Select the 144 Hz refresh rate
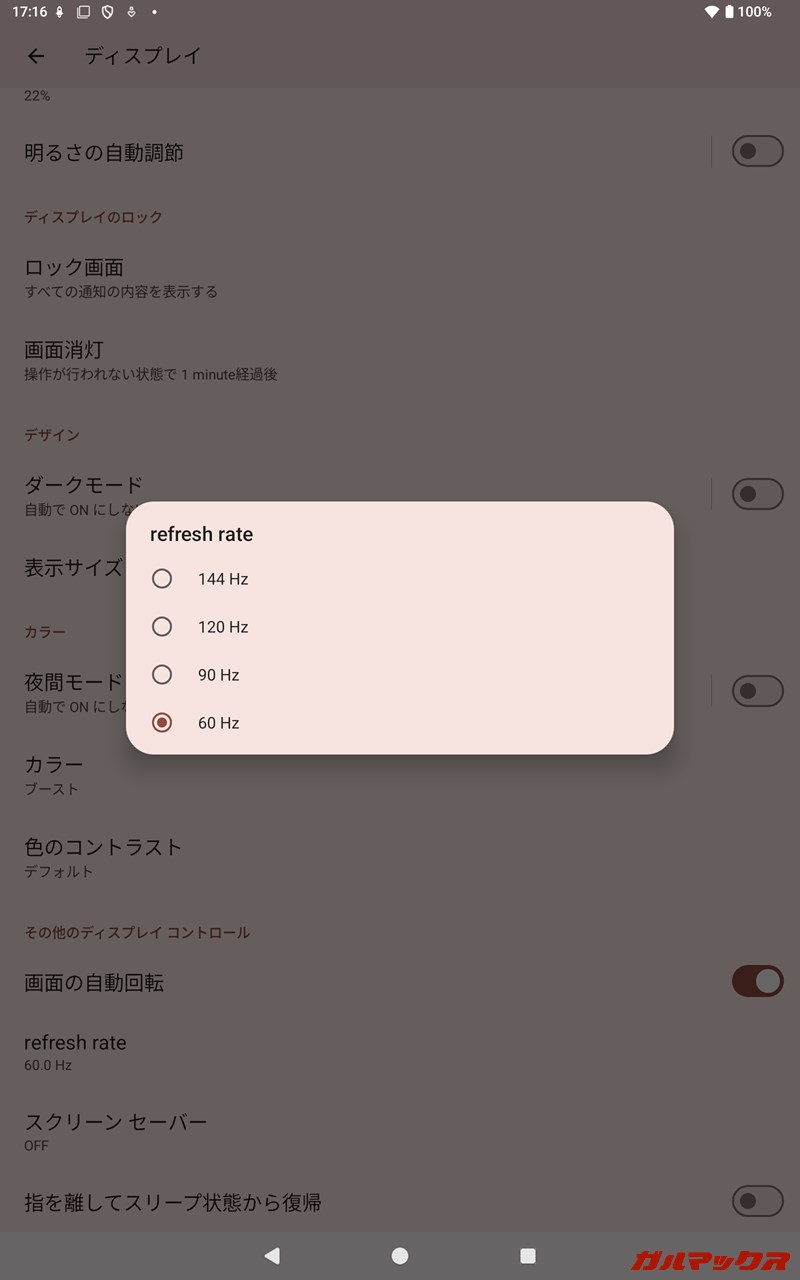 click(x=162, y=579)
